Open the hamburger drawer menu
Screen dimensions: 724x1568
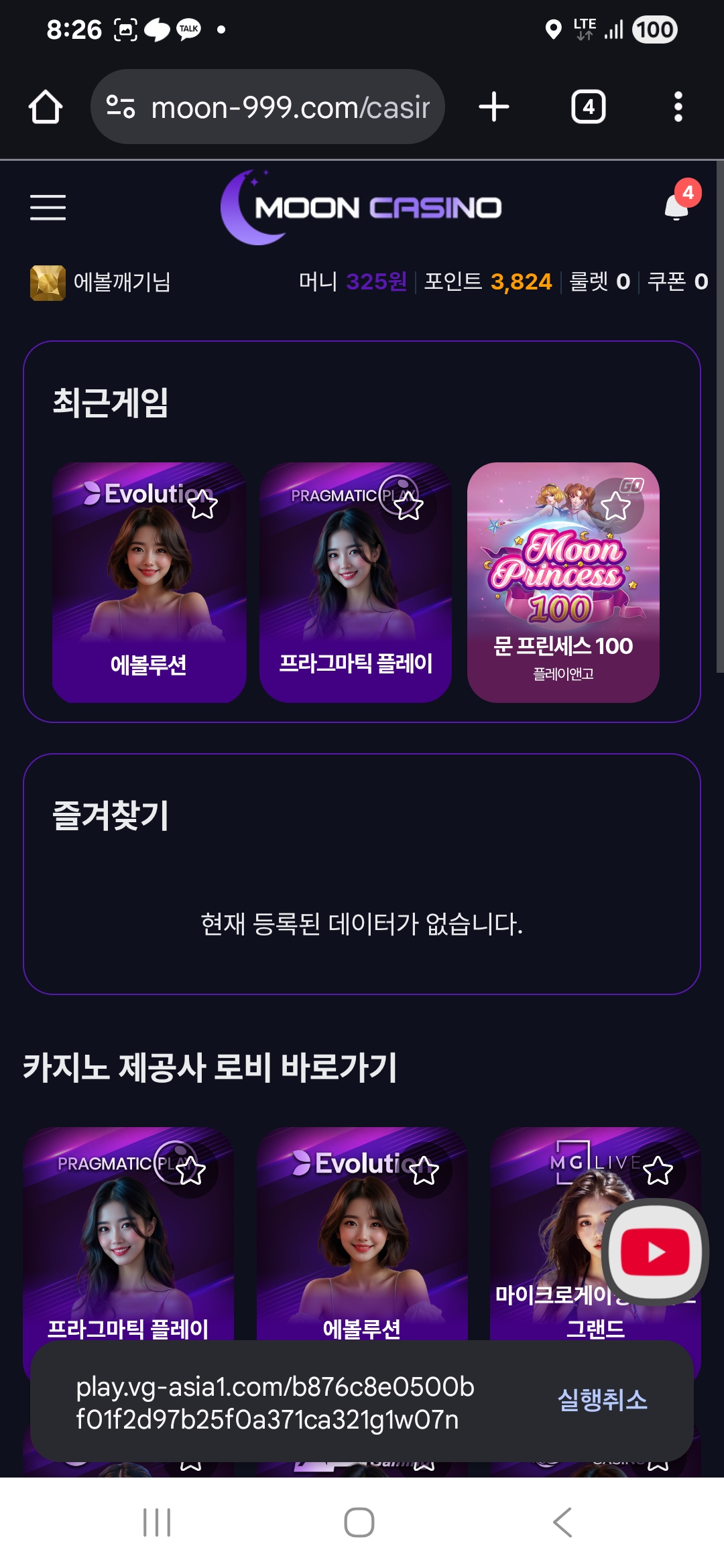[48, 207]
